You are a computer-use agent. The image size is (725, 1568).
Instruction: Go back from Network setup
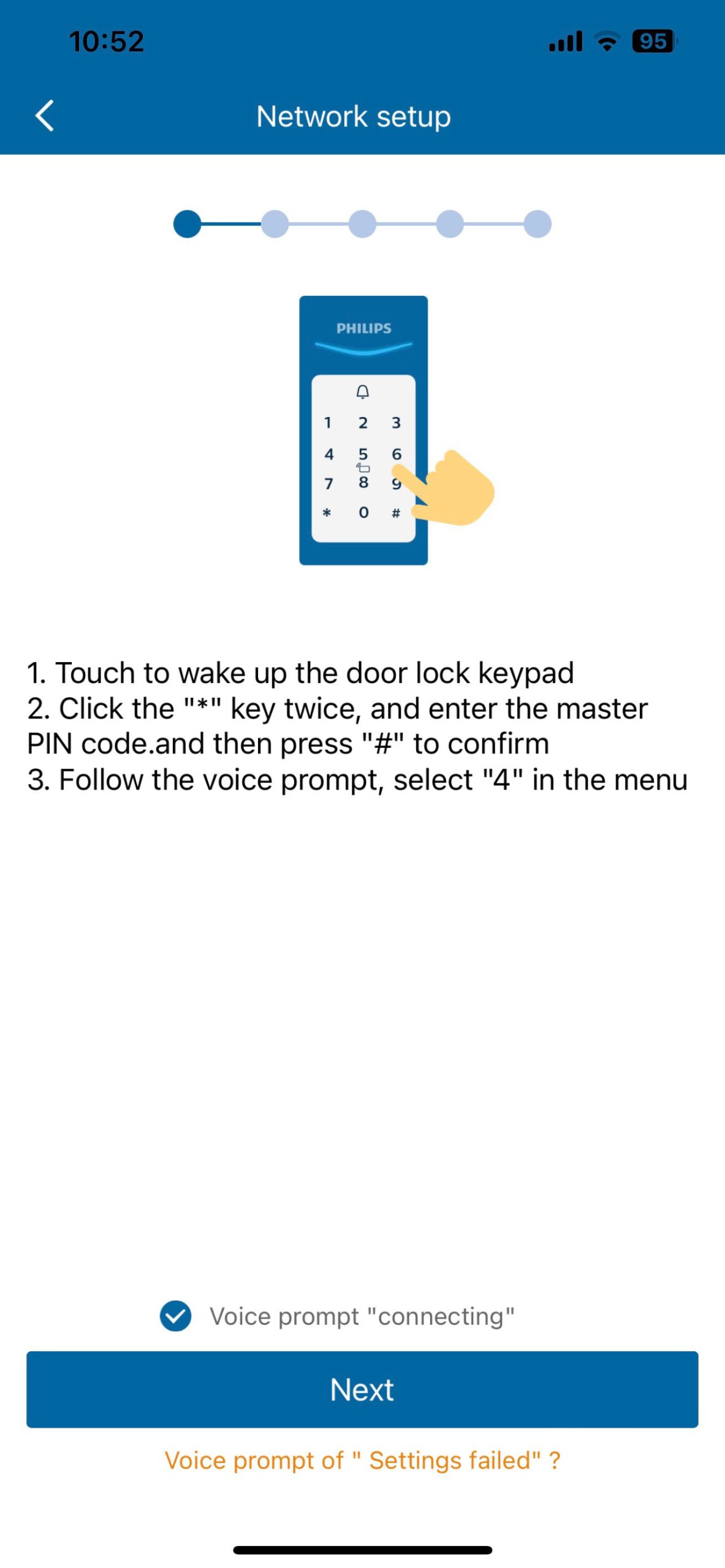click(x=45, y=116)
